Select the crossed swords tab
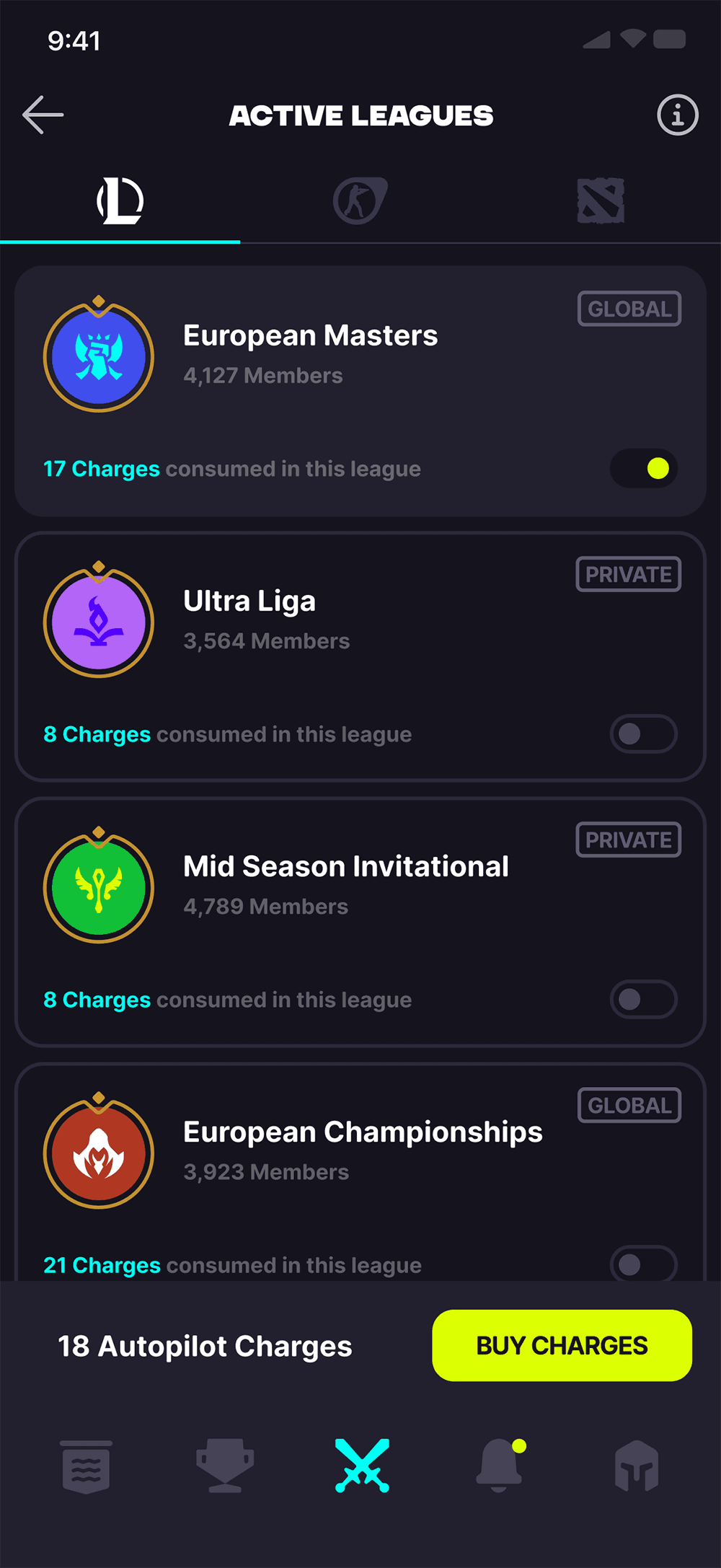This screenshot has height=1568, width=721. (362, 1466)
